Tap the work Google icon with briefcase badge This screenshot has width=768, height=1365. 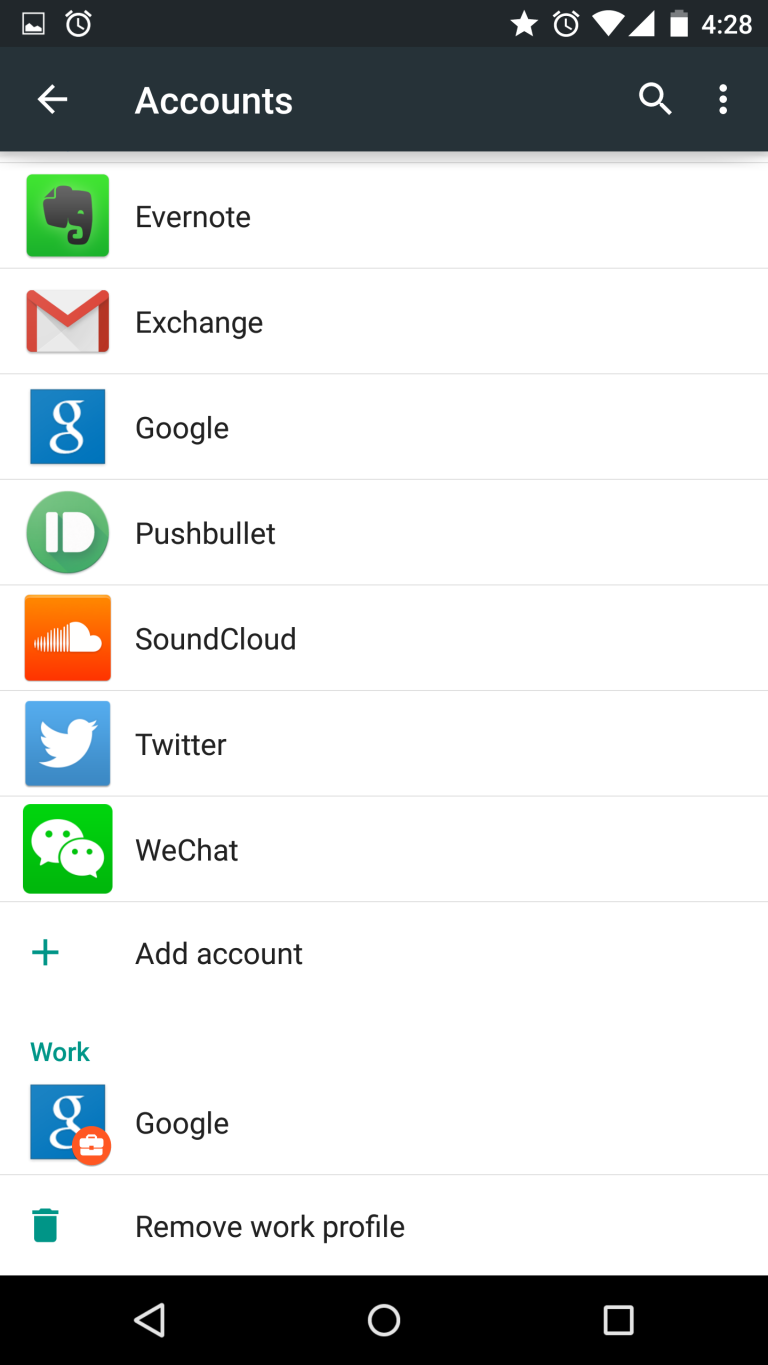coord(67,1121)
